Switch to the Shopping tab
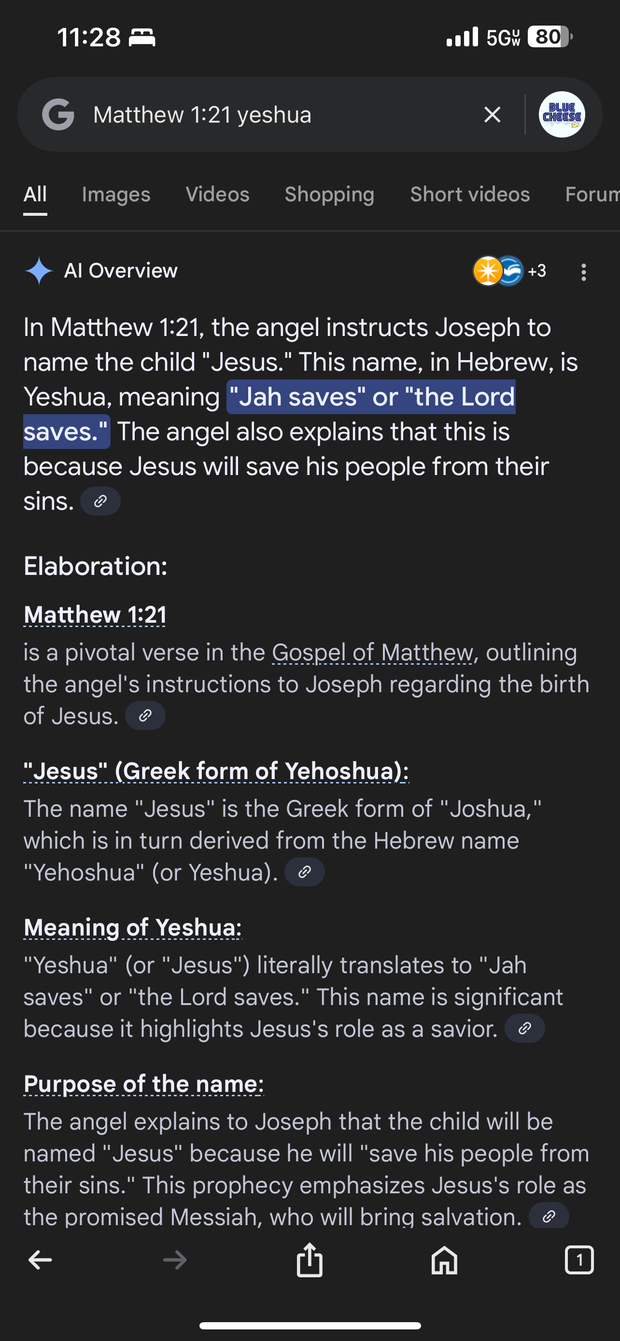 point(329,194)
